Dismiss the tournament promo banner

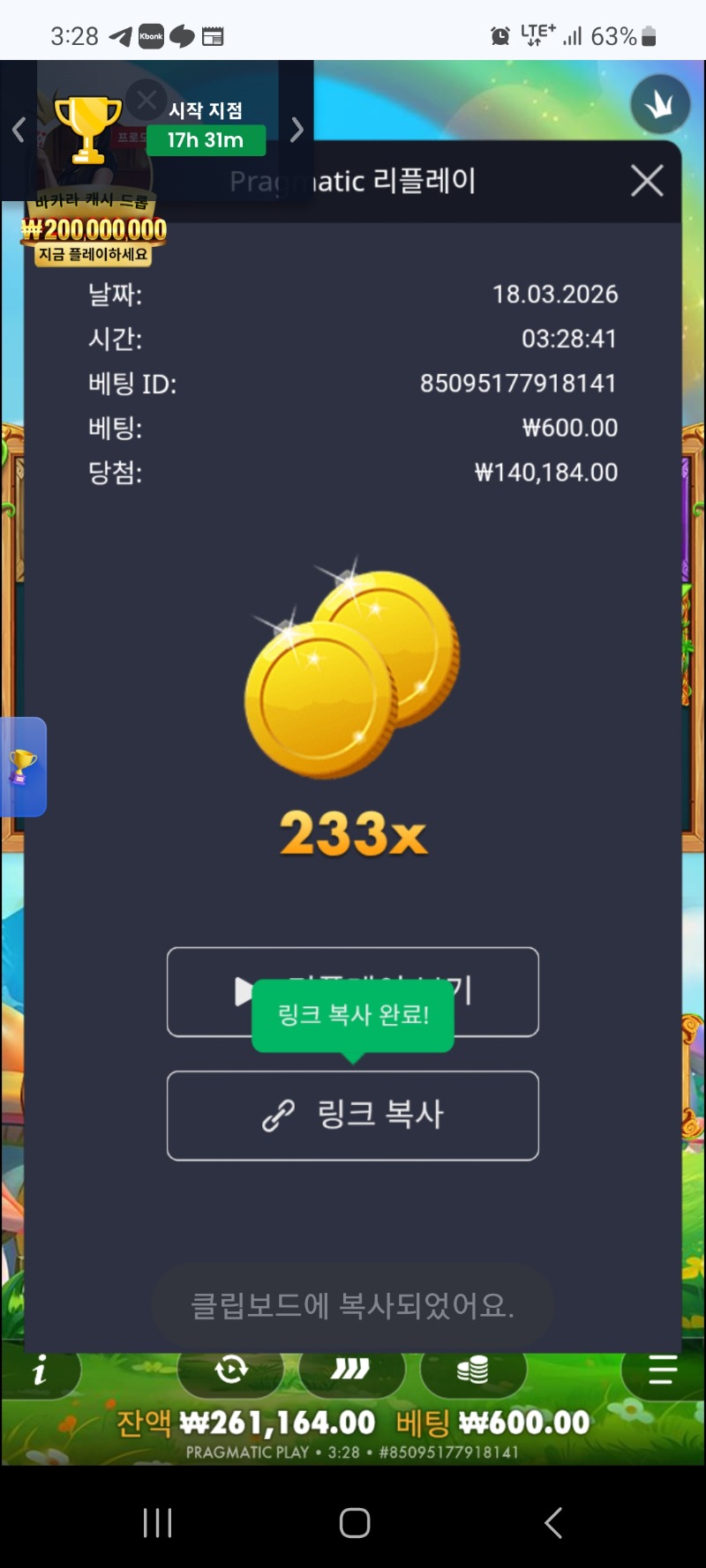coord(146,100)
